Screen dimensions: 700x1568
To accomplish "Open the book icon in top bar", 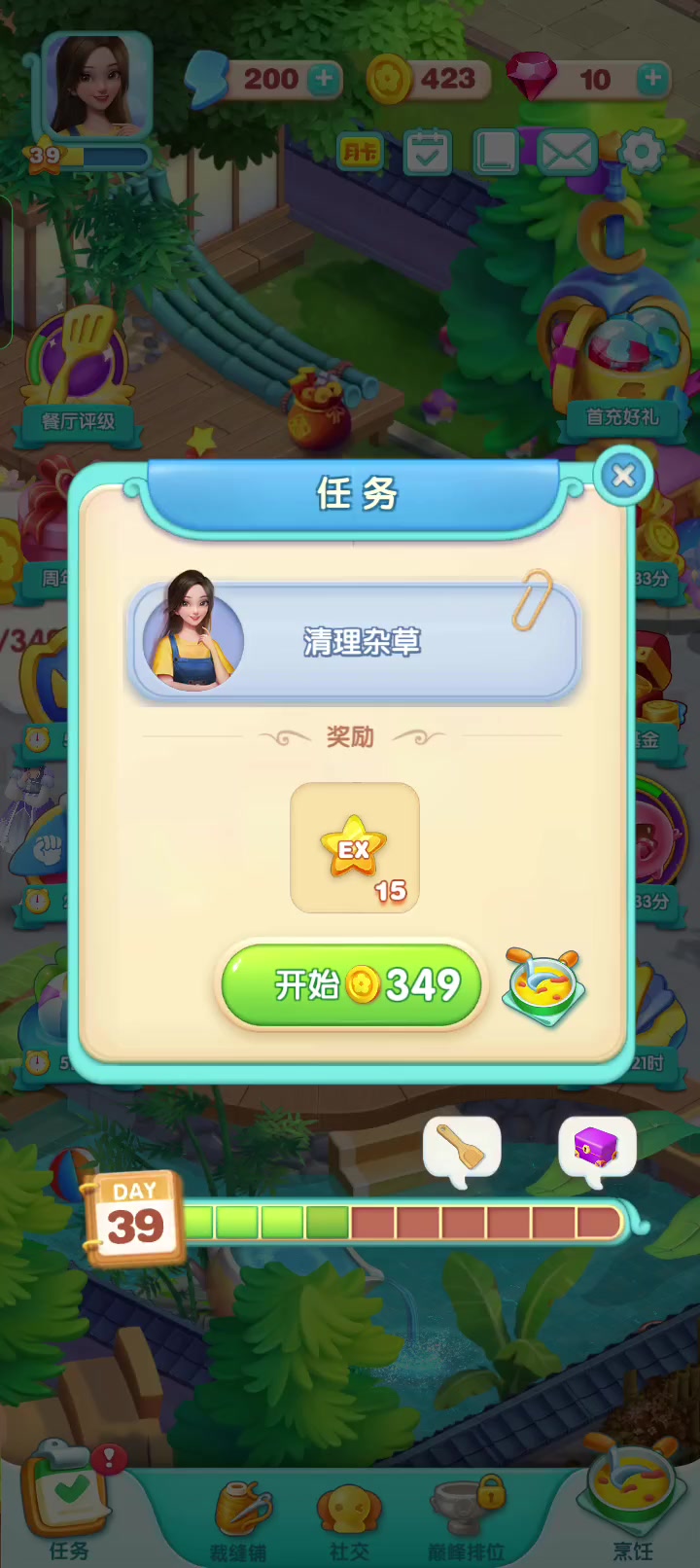I will [x=496, y=152].
